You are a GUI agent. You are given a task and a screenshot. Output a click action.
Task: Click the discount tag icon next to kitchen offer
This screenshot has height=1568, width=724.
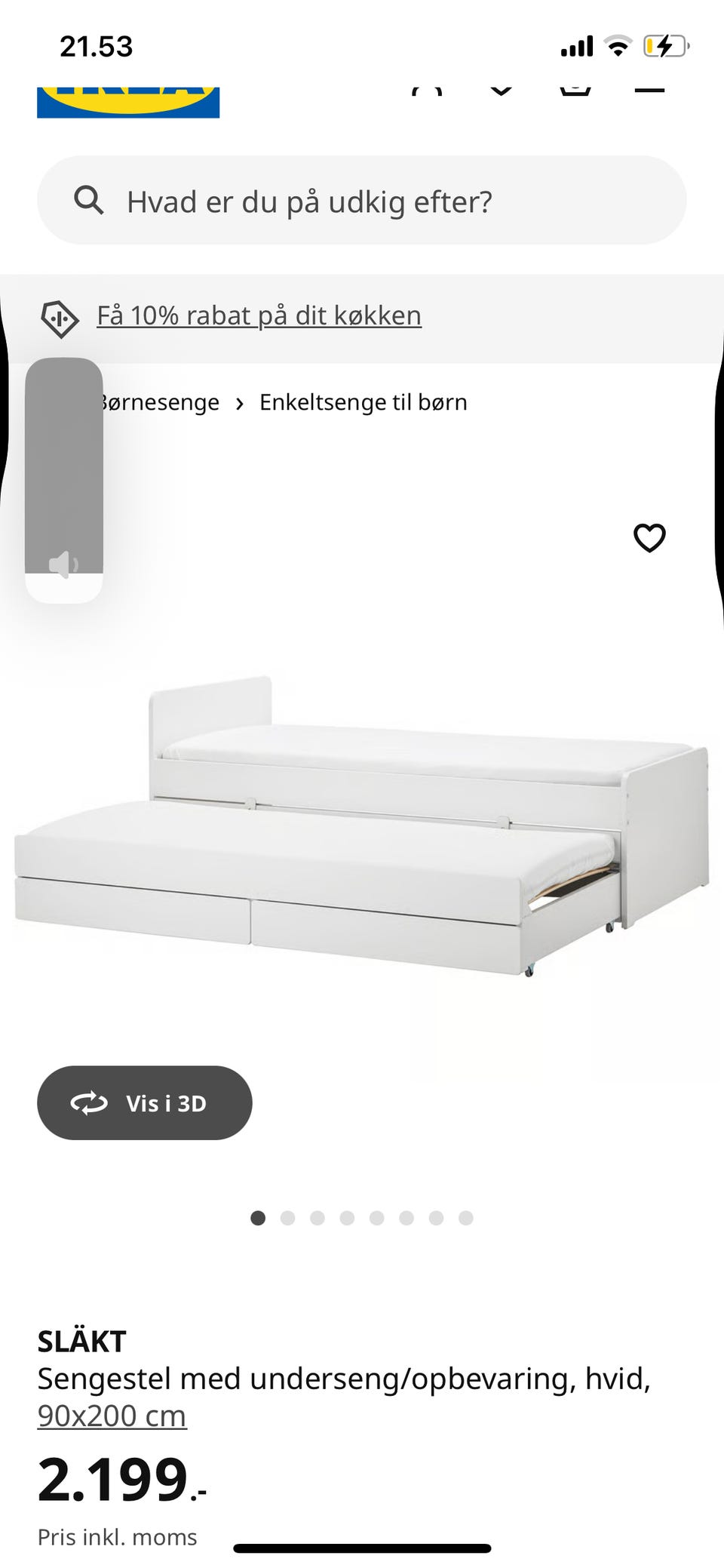60,318
